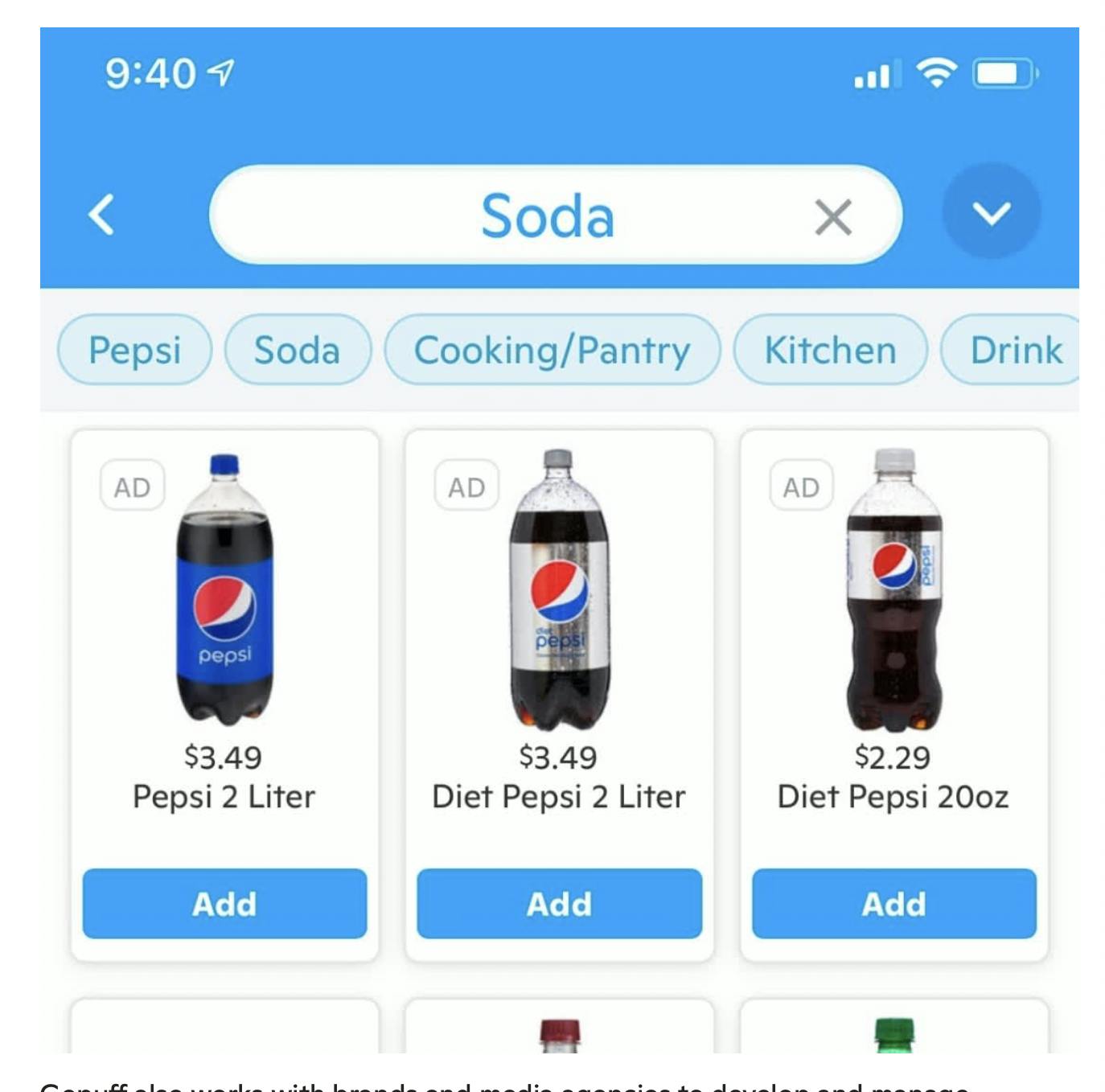This screenshot has height=1092, width=1105.
Task: Select the Pepsi filter chip
Action: coord(134,351)
